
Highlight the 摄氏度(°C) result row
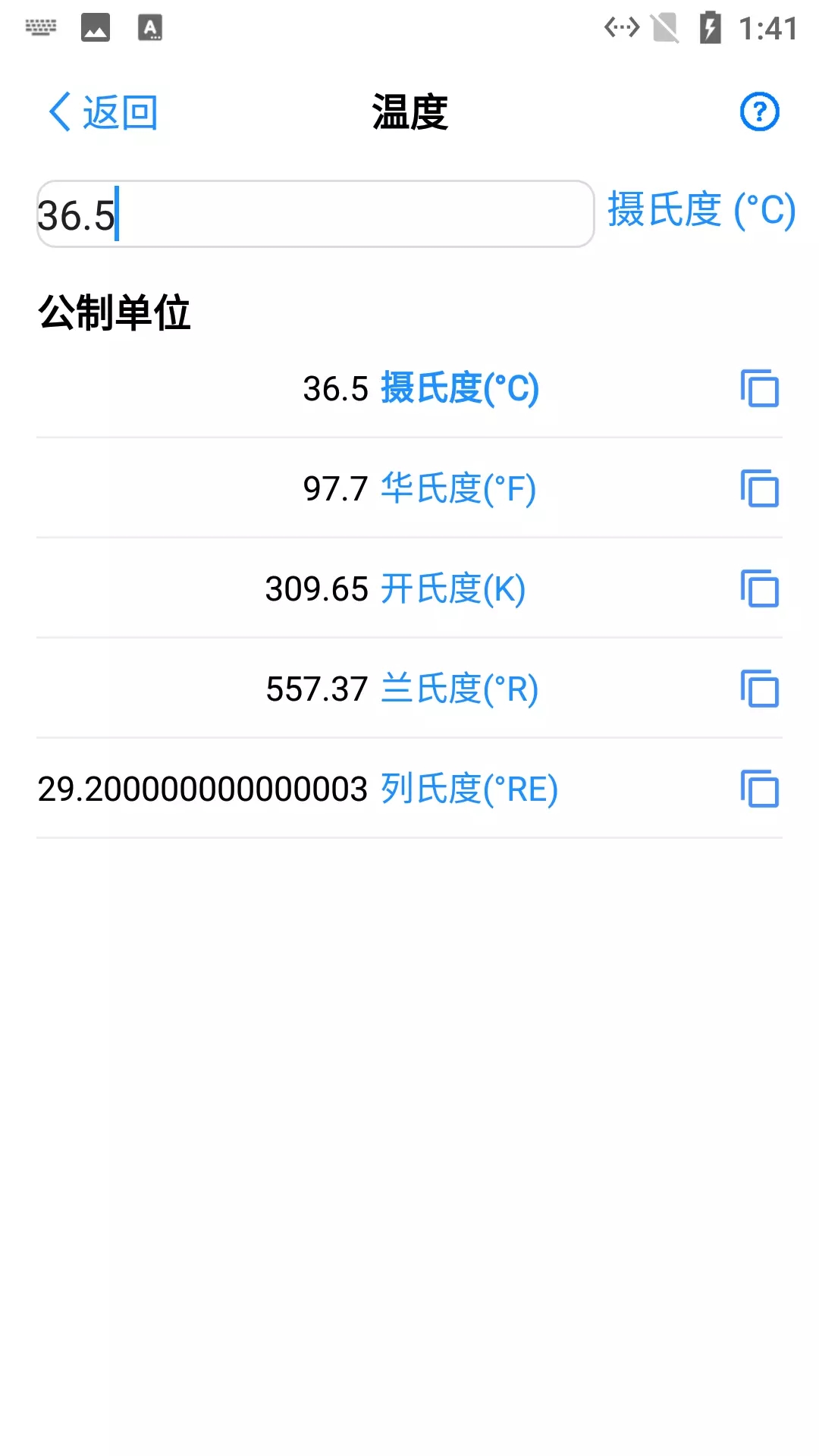coord(458,389)
